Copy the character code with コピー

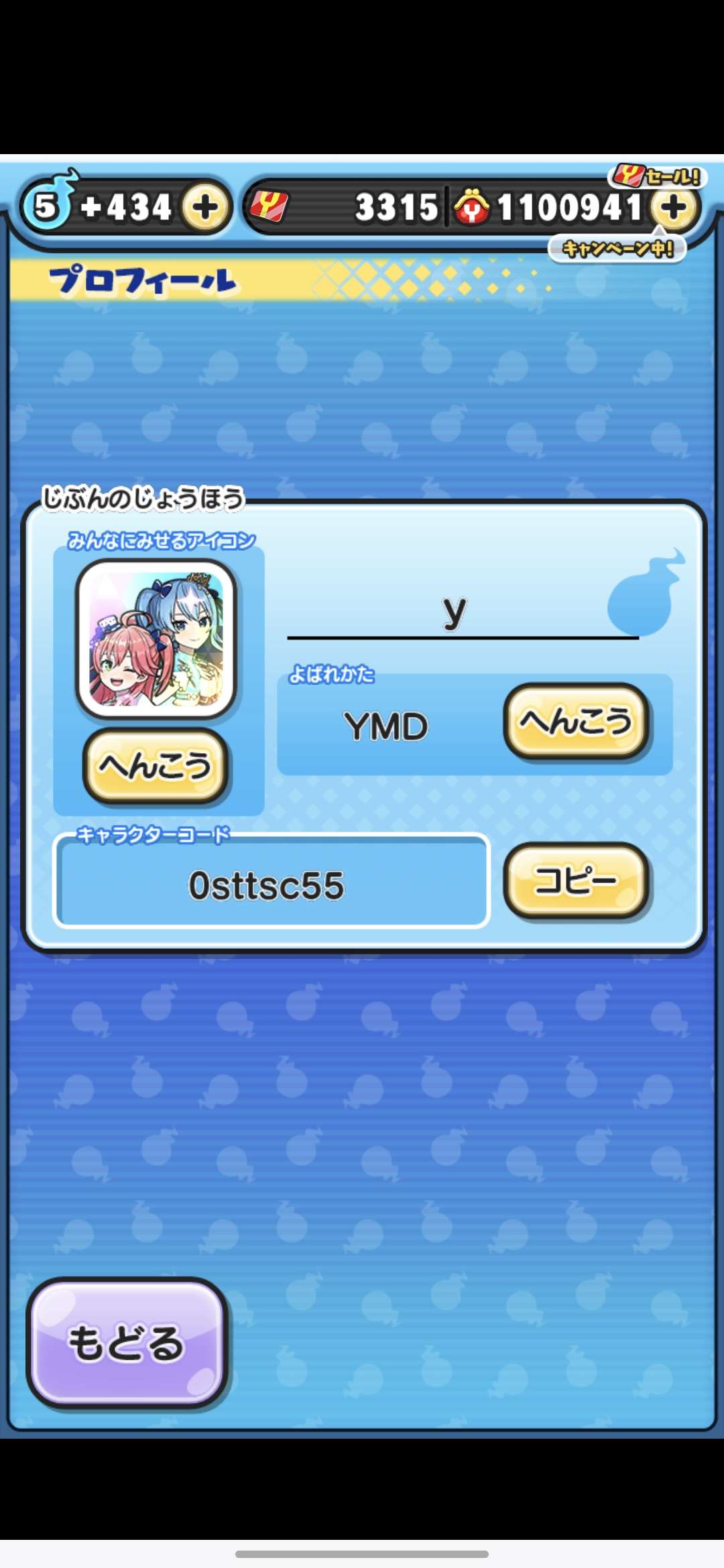click(x=576, y=880)
